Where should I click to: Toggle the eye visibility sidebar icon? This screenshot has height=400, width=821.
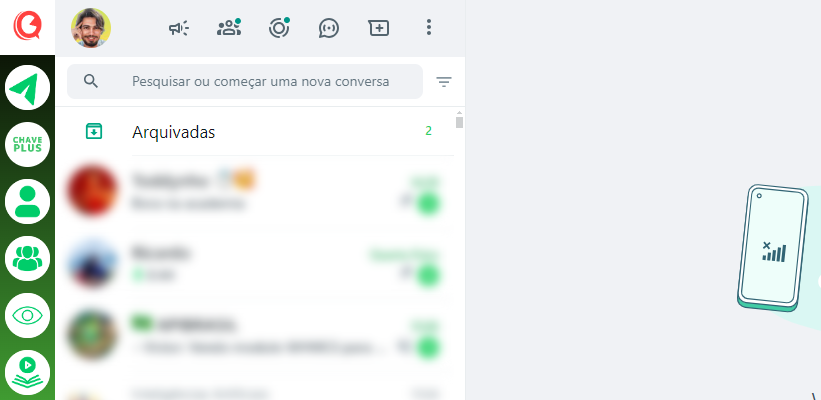pos(27,315)
